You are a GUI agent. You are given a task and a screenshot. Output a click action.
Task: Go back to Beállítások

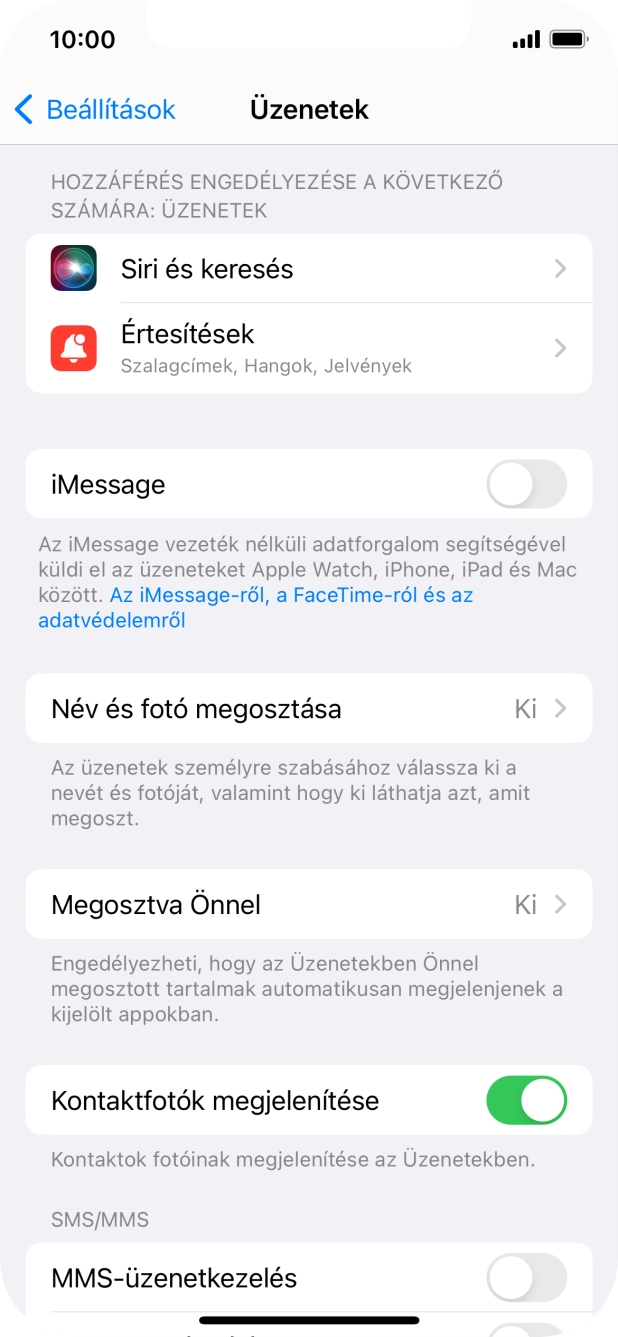pyautogui.click(x=95, y=109)
